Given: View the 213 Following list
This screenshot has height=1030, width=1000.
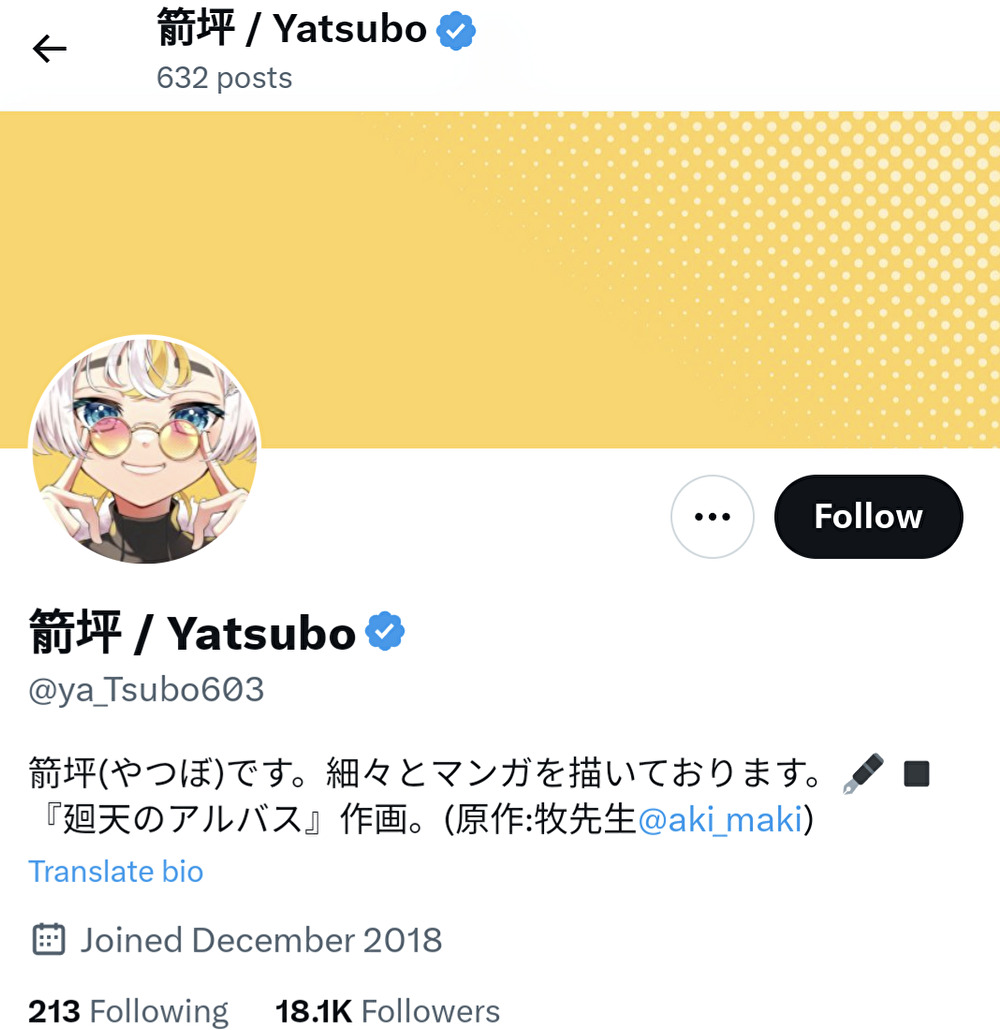Looking at the screenshot, I should pyautogui.click(x=128, y=1010).
